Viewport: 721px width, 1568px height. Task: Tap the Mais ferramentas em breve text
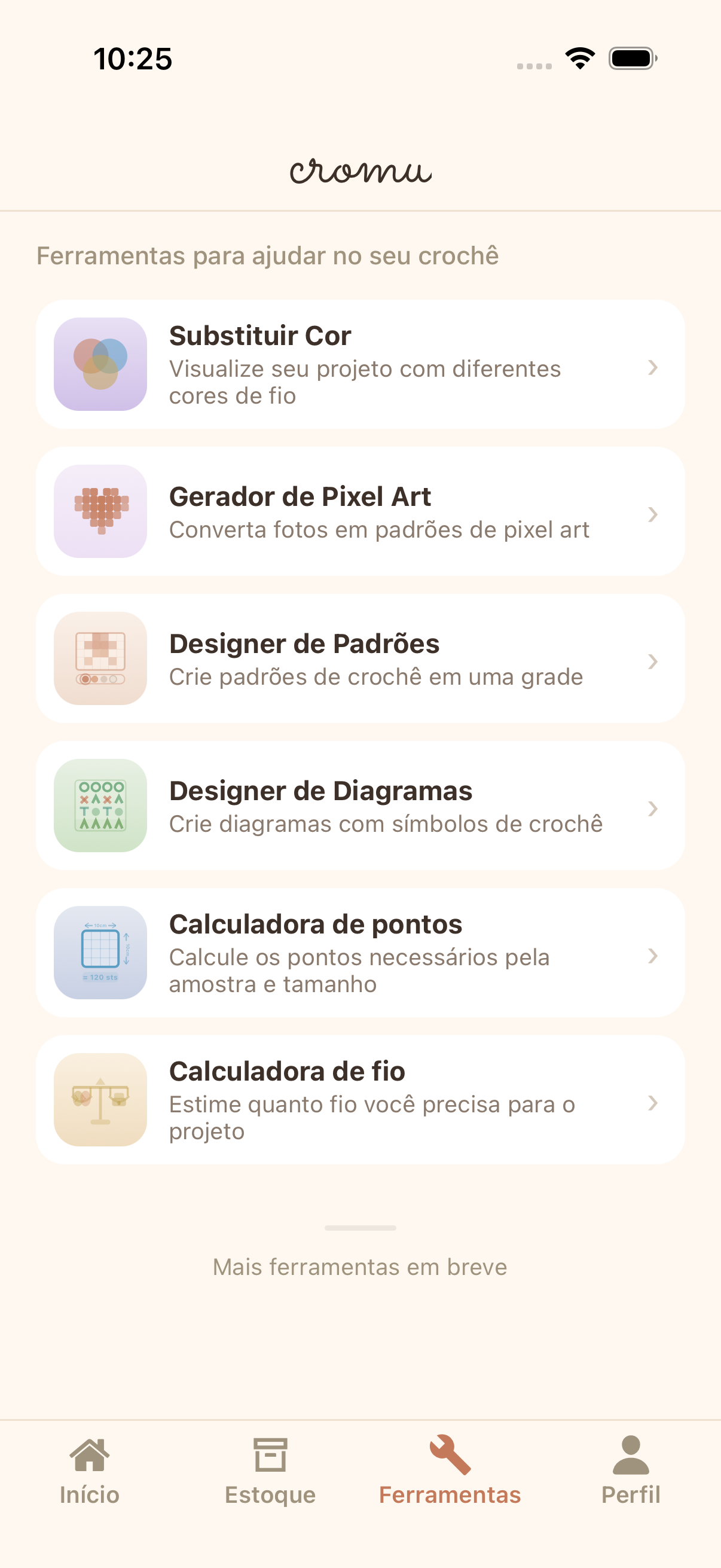point(360,1268)
